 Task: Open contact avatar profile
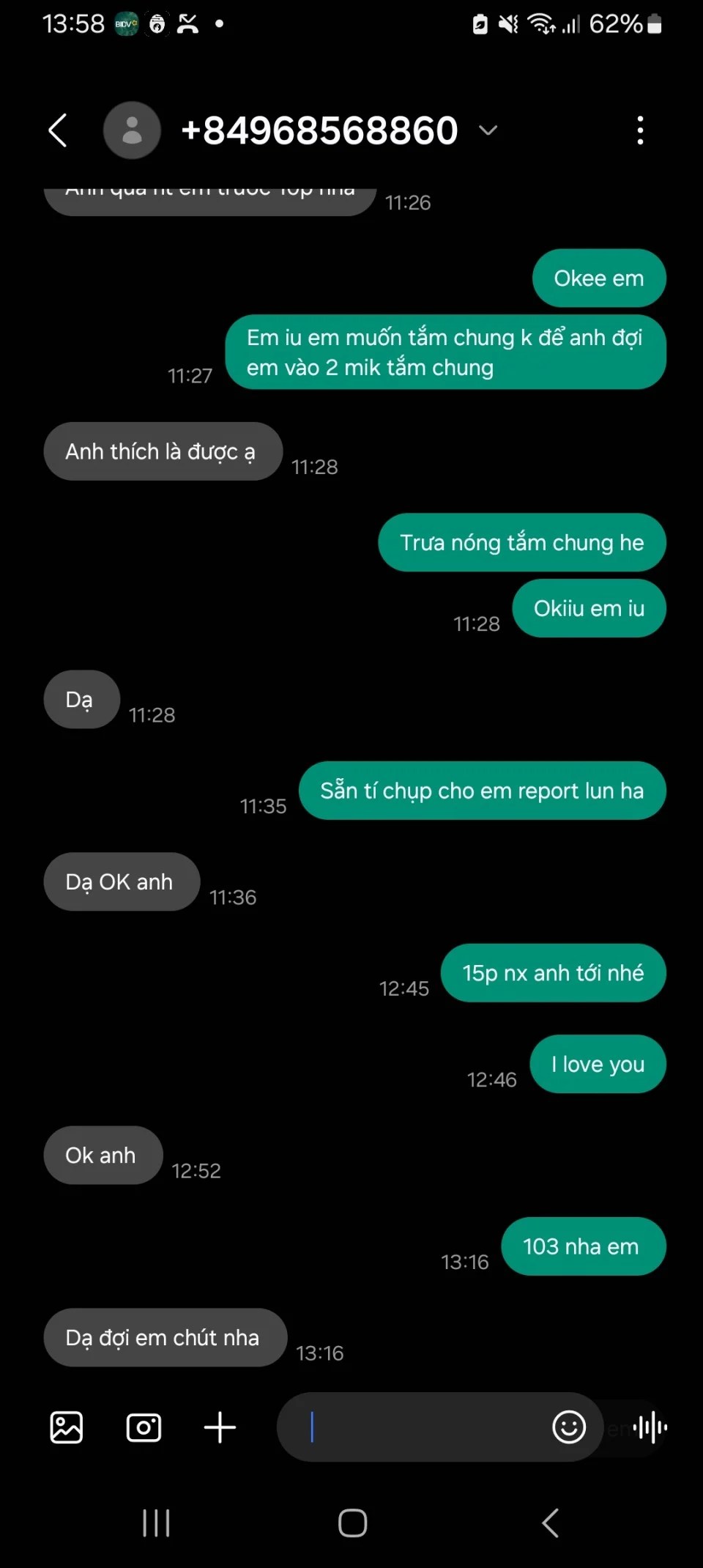132,130
